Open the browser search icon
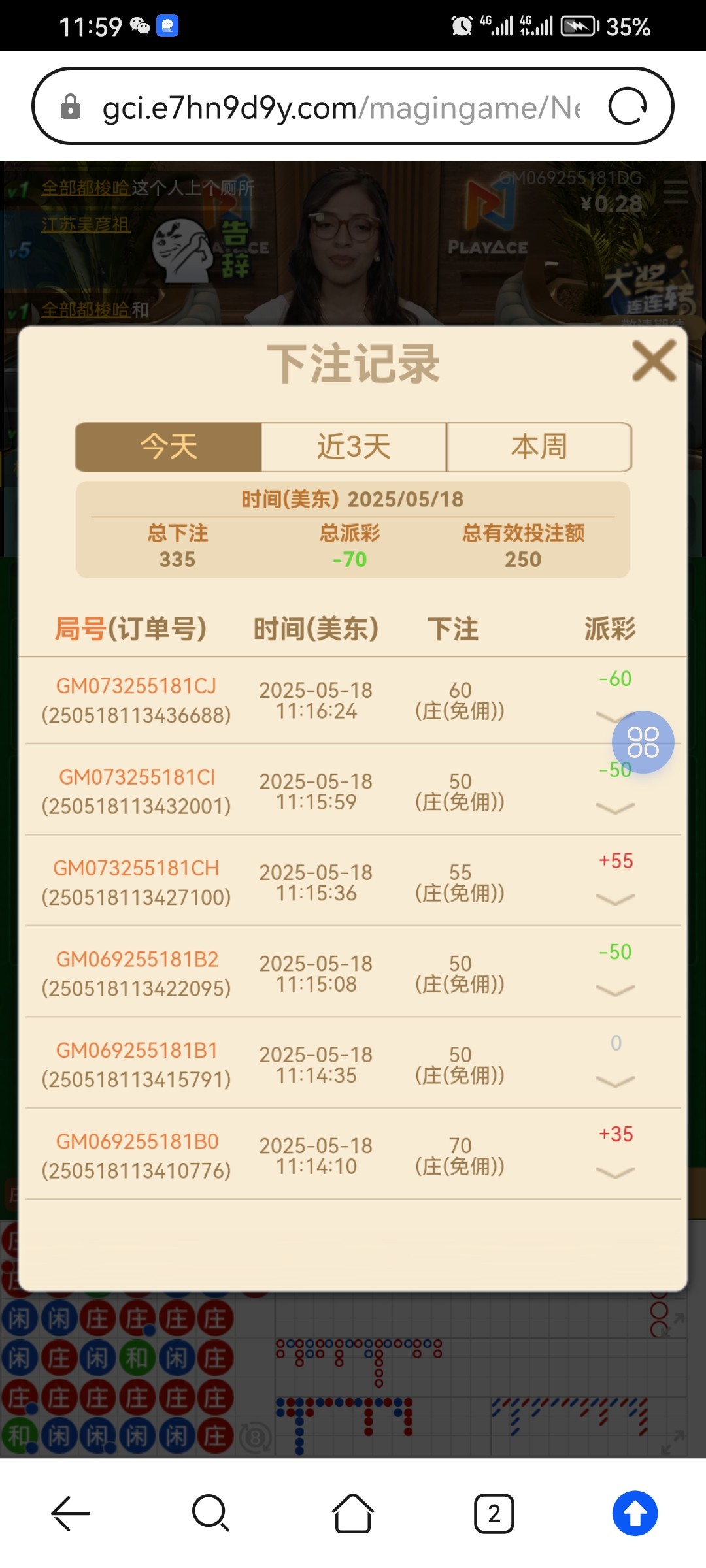This screenshot has height=1568, width=706. (211, 1513)
